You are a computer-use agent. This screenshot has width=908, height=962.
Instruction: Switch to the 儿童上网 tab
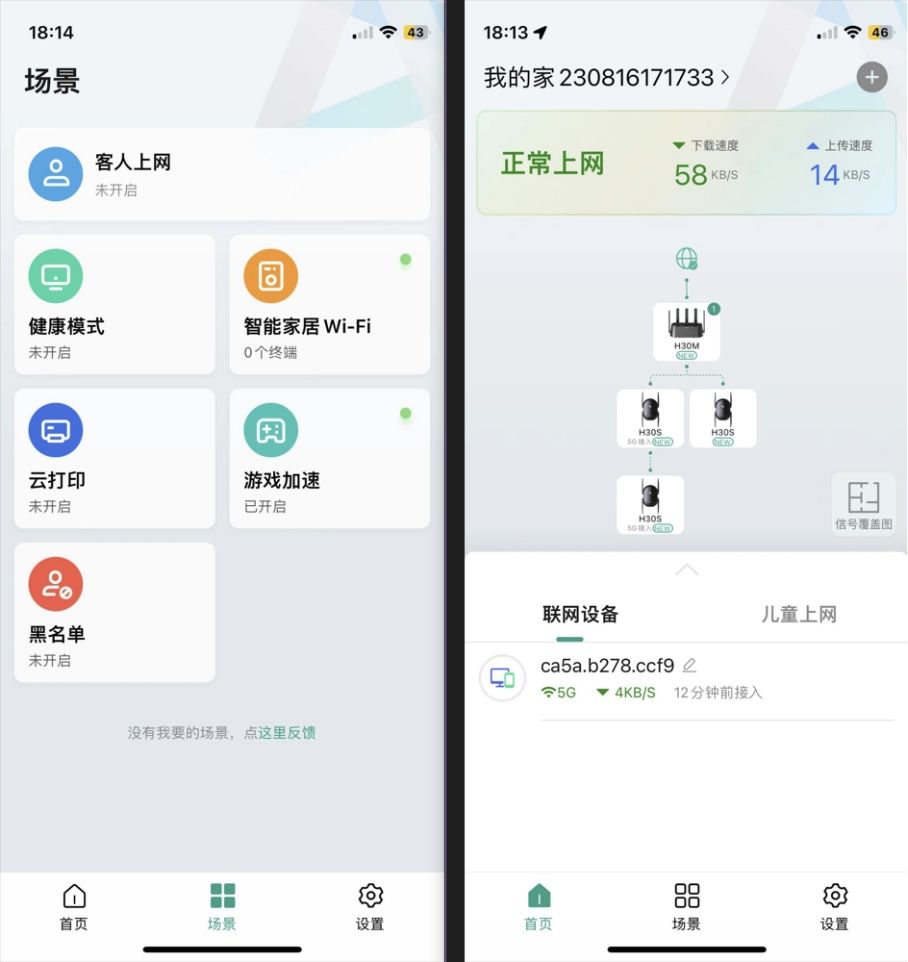click(798, 614)
